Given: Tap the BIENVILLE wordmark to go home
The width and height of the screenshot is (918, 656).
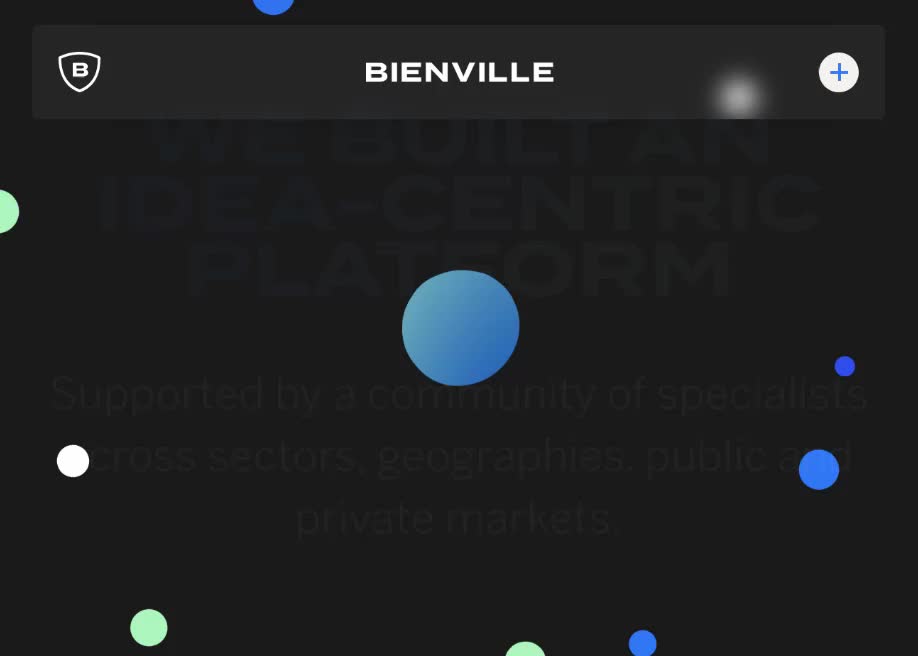Looking at the screenshot, I should [459, 72].
